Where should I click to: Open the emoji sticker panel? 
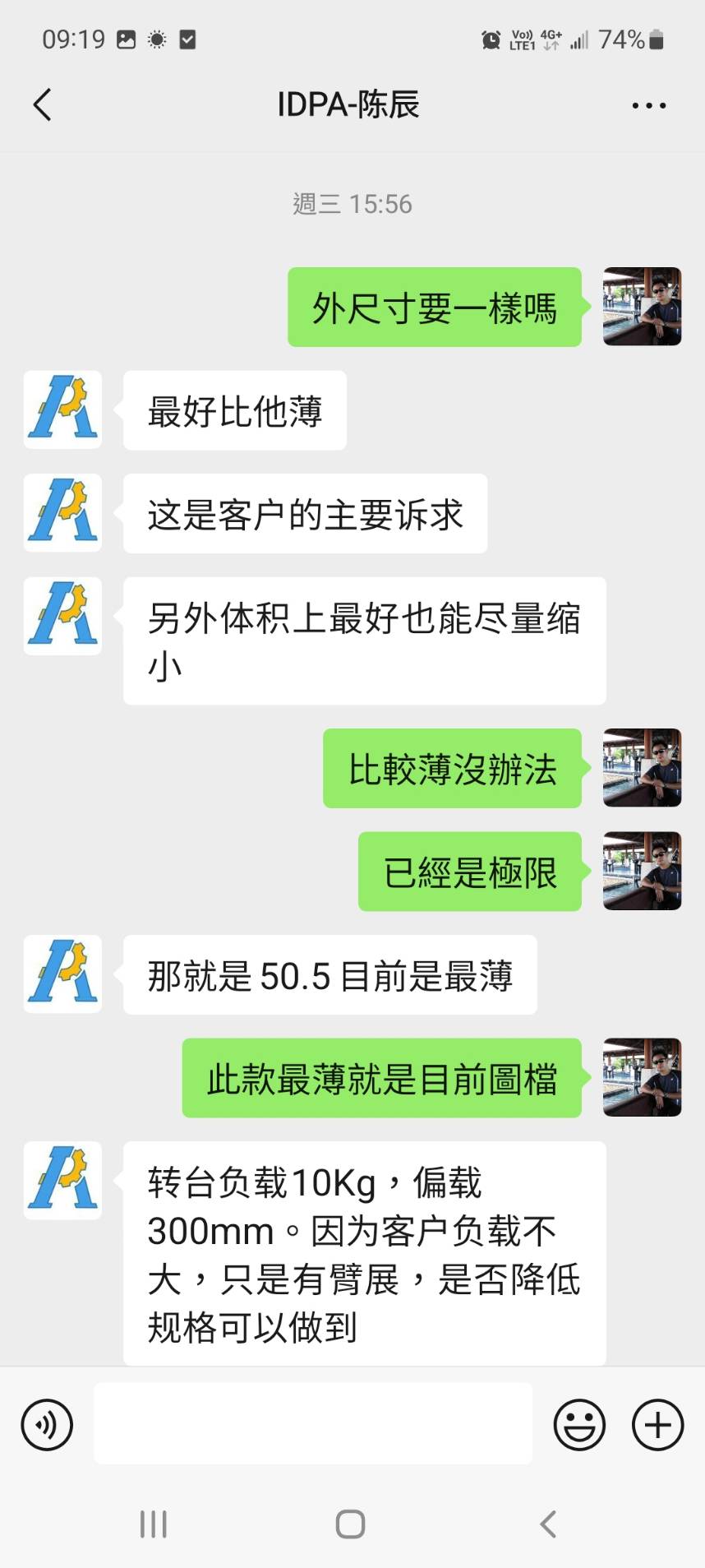[579, 1424]
